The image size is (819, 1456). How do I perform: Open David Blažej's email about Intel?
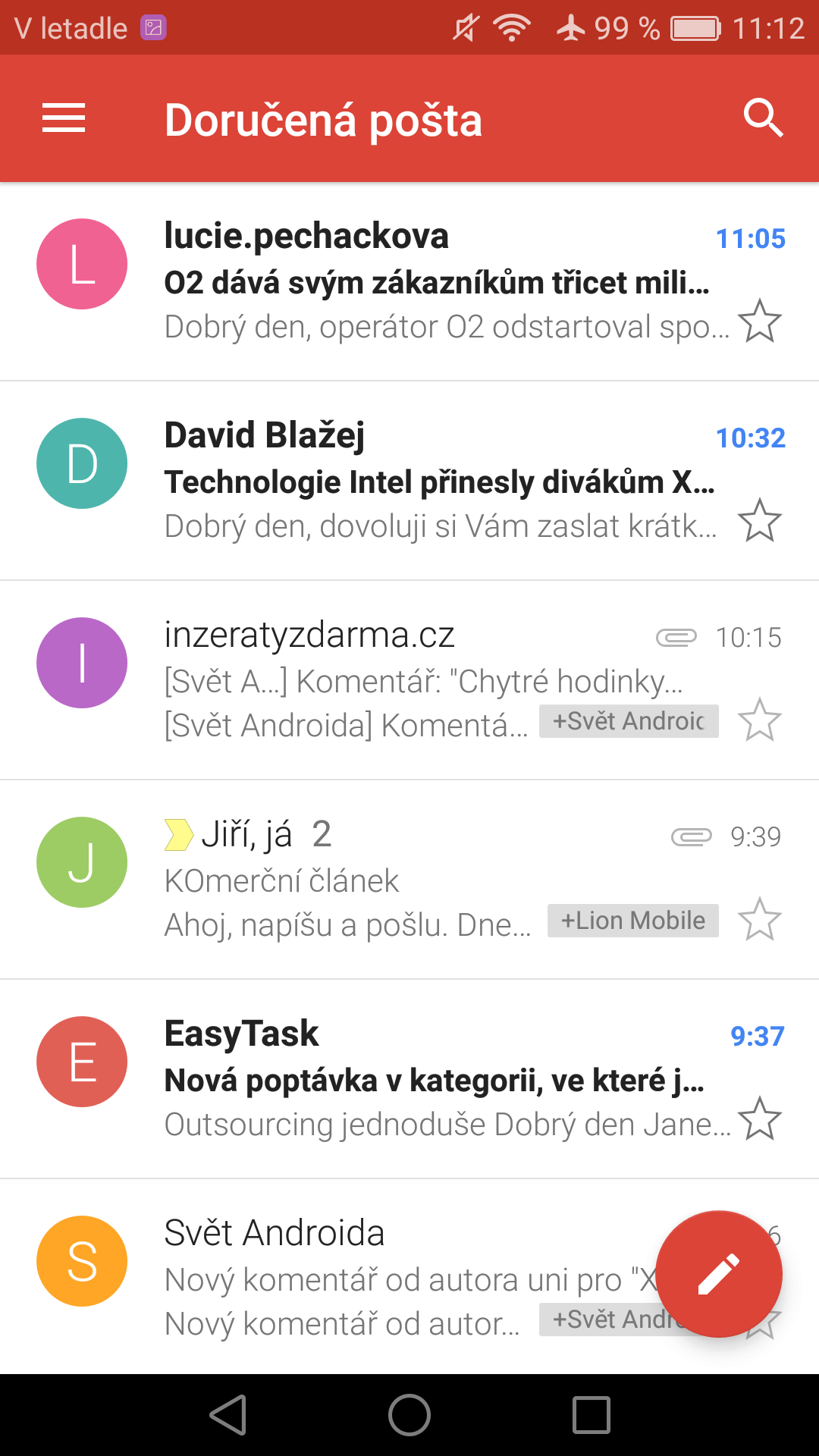coord(409,482)
